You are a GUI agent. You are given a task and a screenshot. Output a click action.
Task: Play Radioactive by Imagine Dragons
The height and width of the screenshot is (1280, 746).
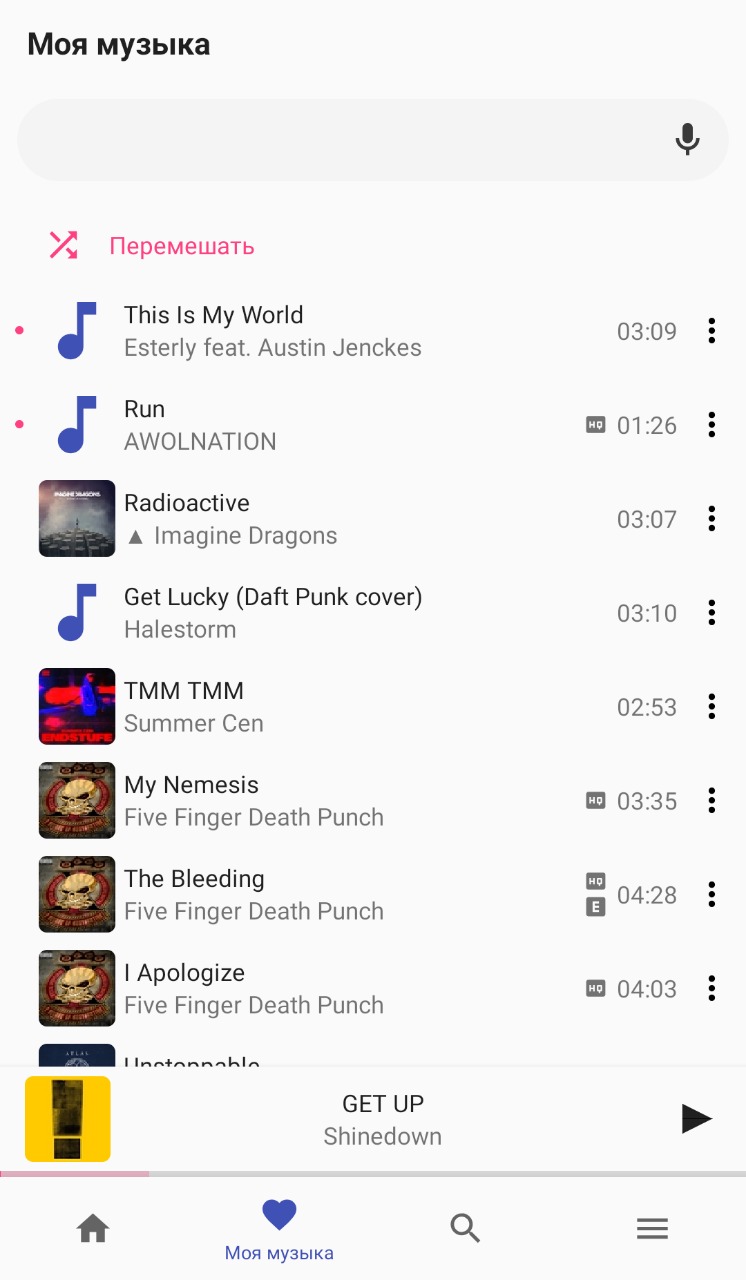point(300,519)
